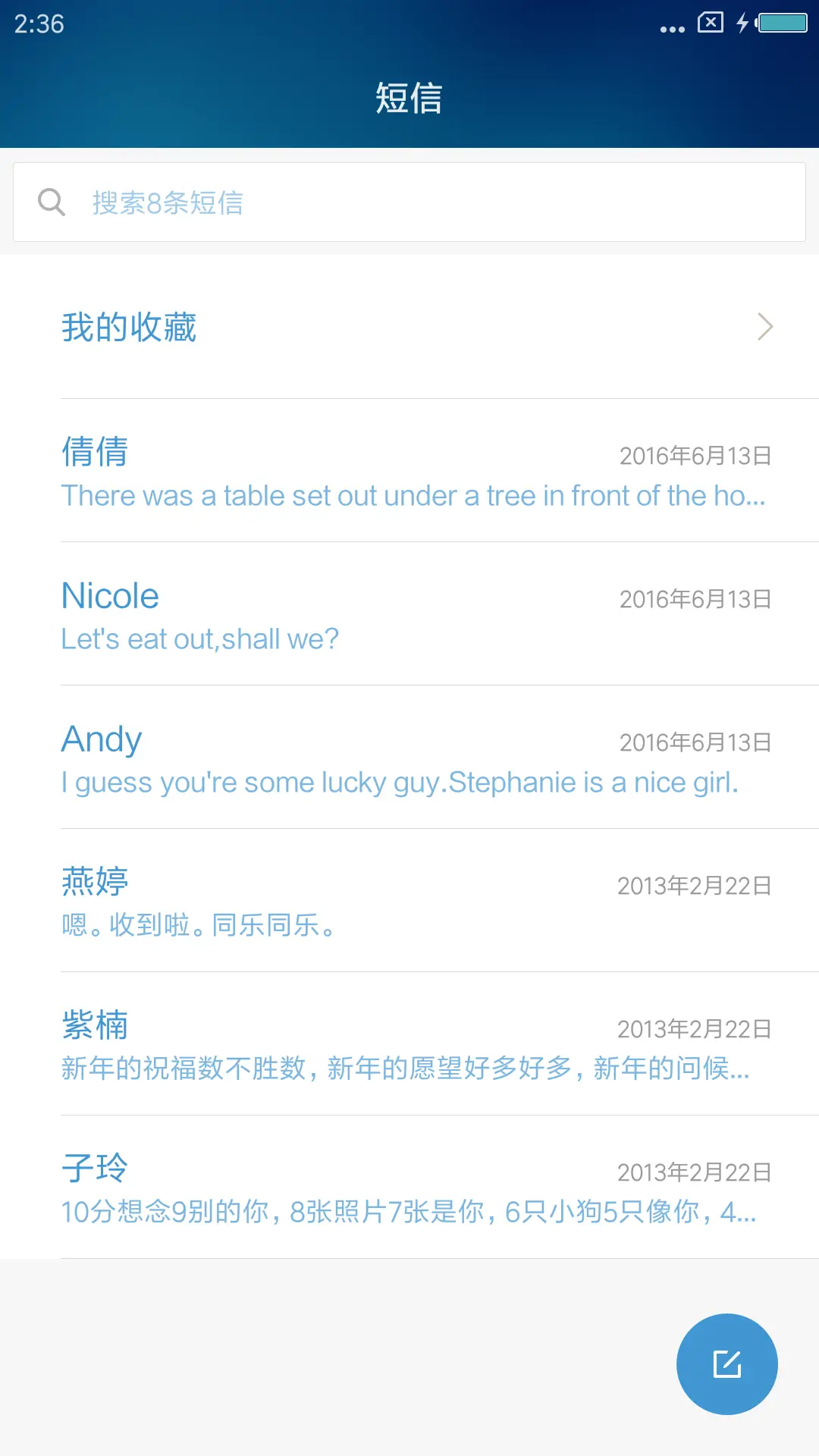The width and height of the screenshot is (819, 1456).
Task: Tap the compose new message icon
Action: tap(726, 1363)
